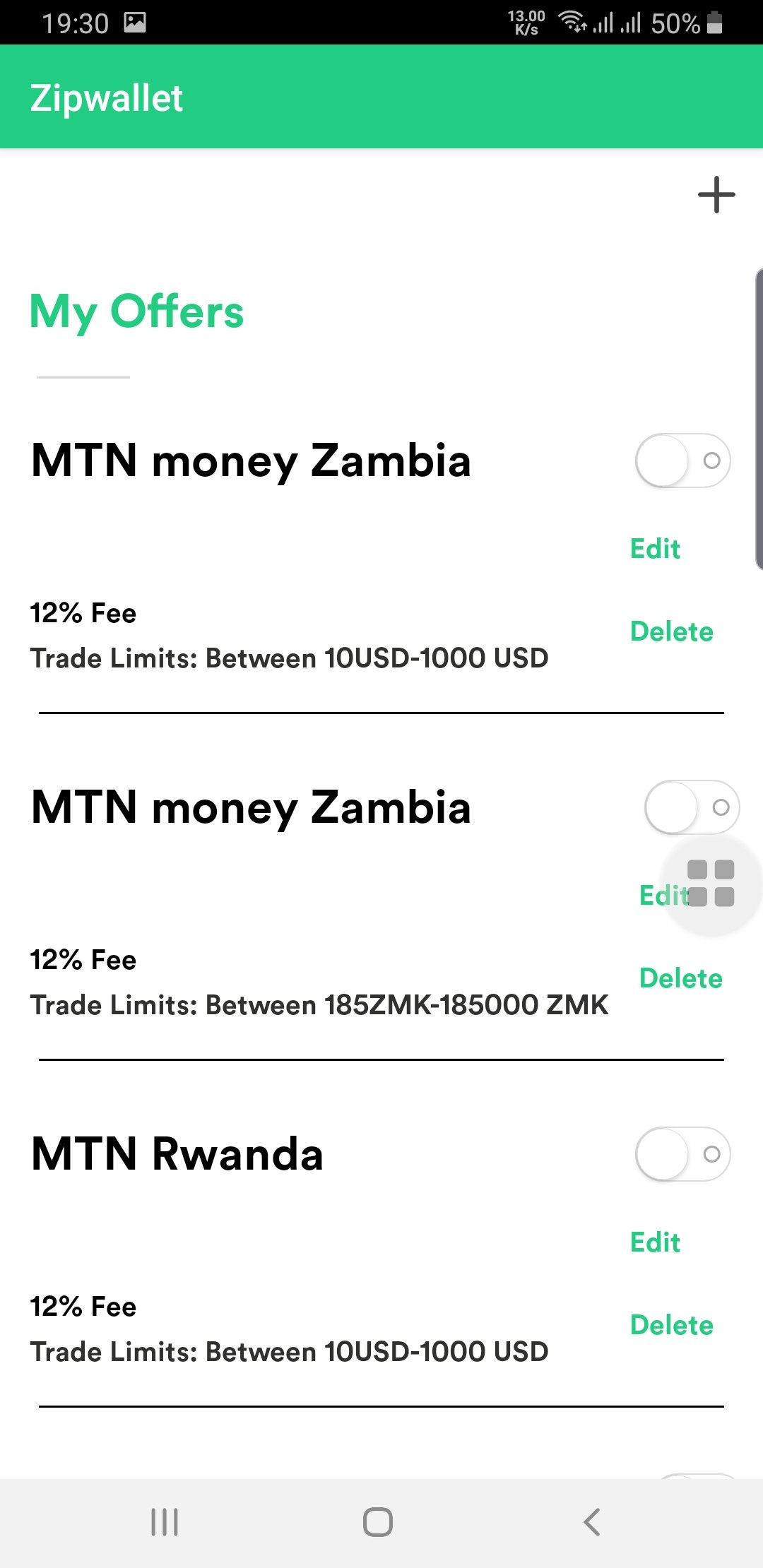
Task: Edit the second MTN money Zambia offer
Action: pyautogui.click(x=663, y=895)
